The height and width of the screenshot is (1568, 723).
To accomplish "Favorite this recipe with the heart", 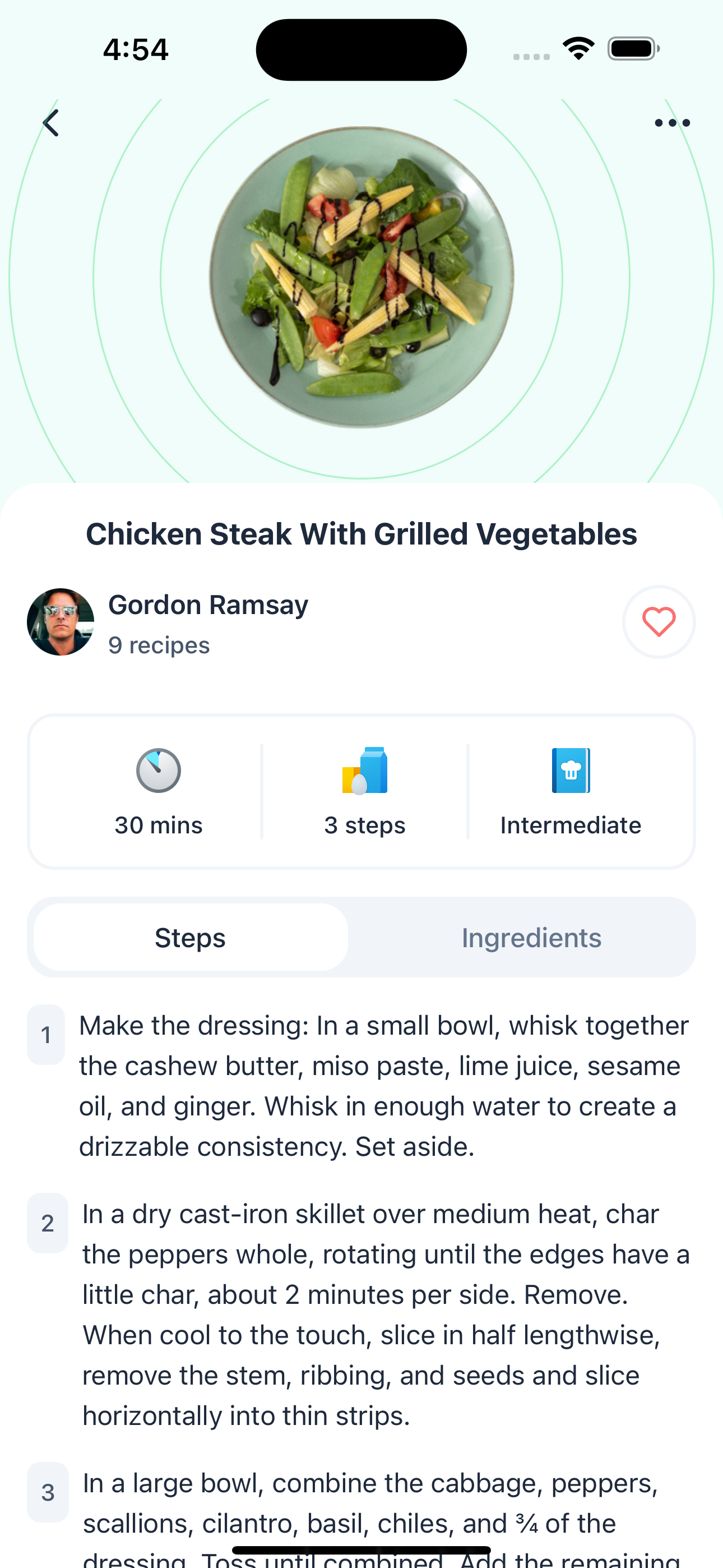I will [x=659, y=621].
